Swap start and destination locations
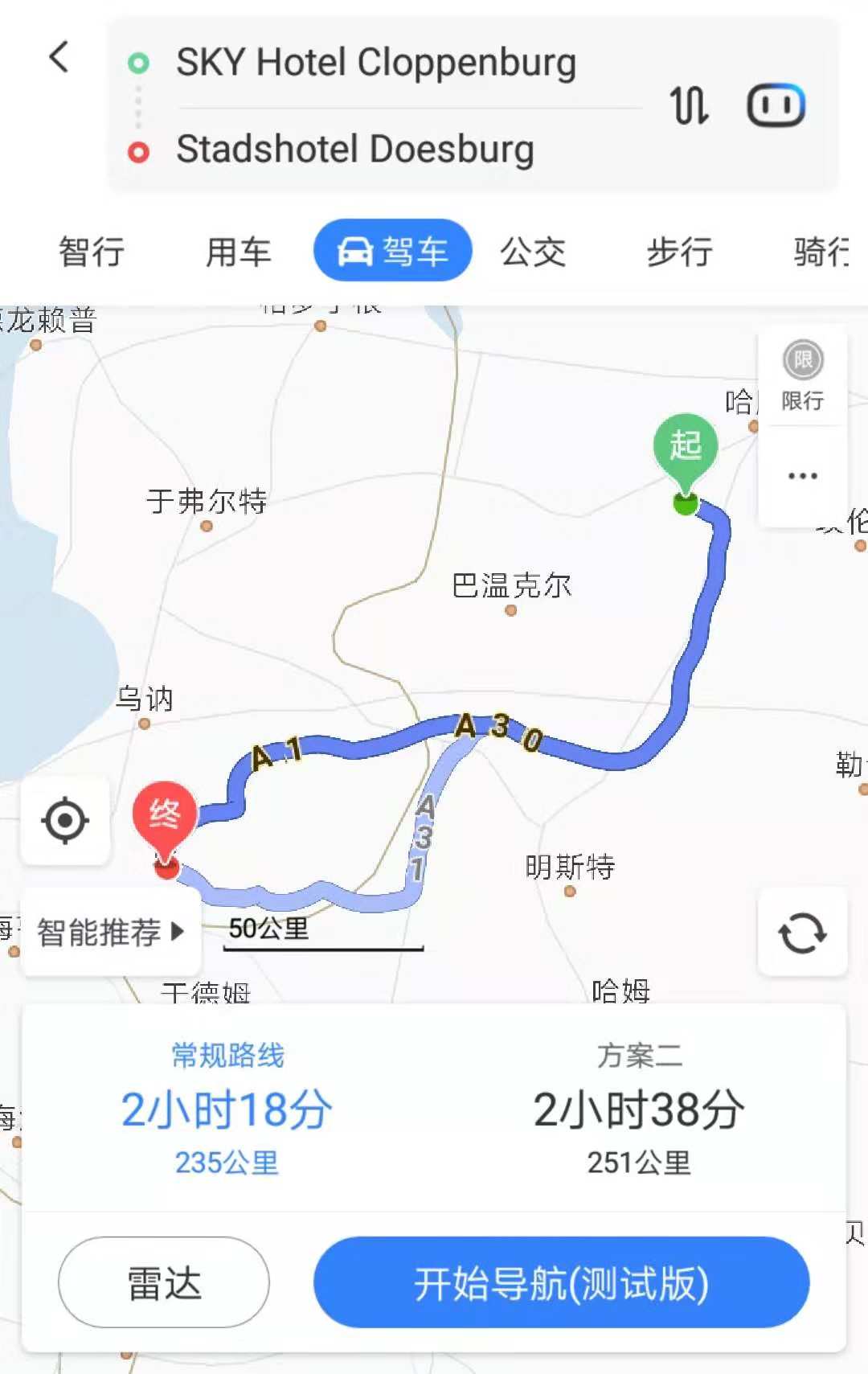868x1374 pixels. tap(689, 105)
